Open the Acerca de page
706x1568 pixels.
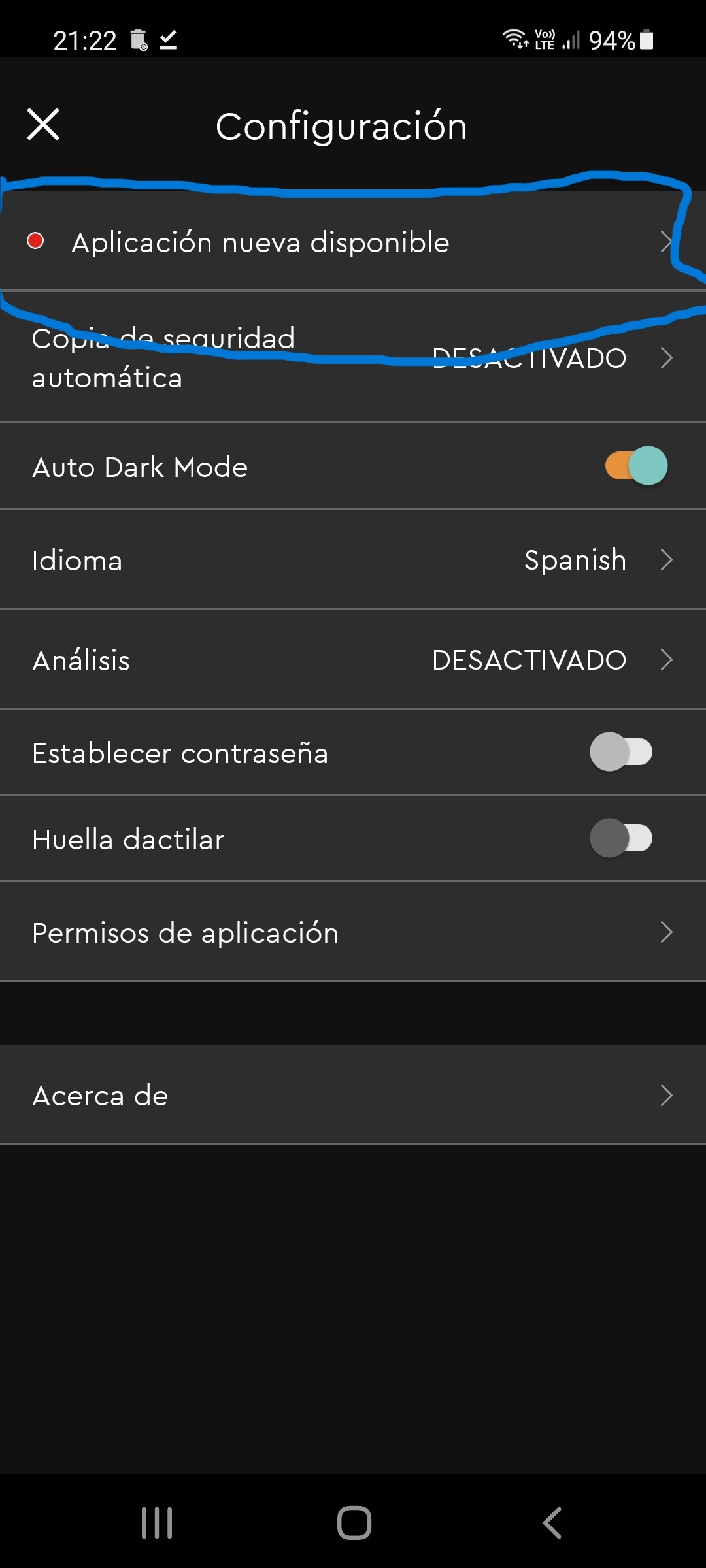(x=353, y=1096)
